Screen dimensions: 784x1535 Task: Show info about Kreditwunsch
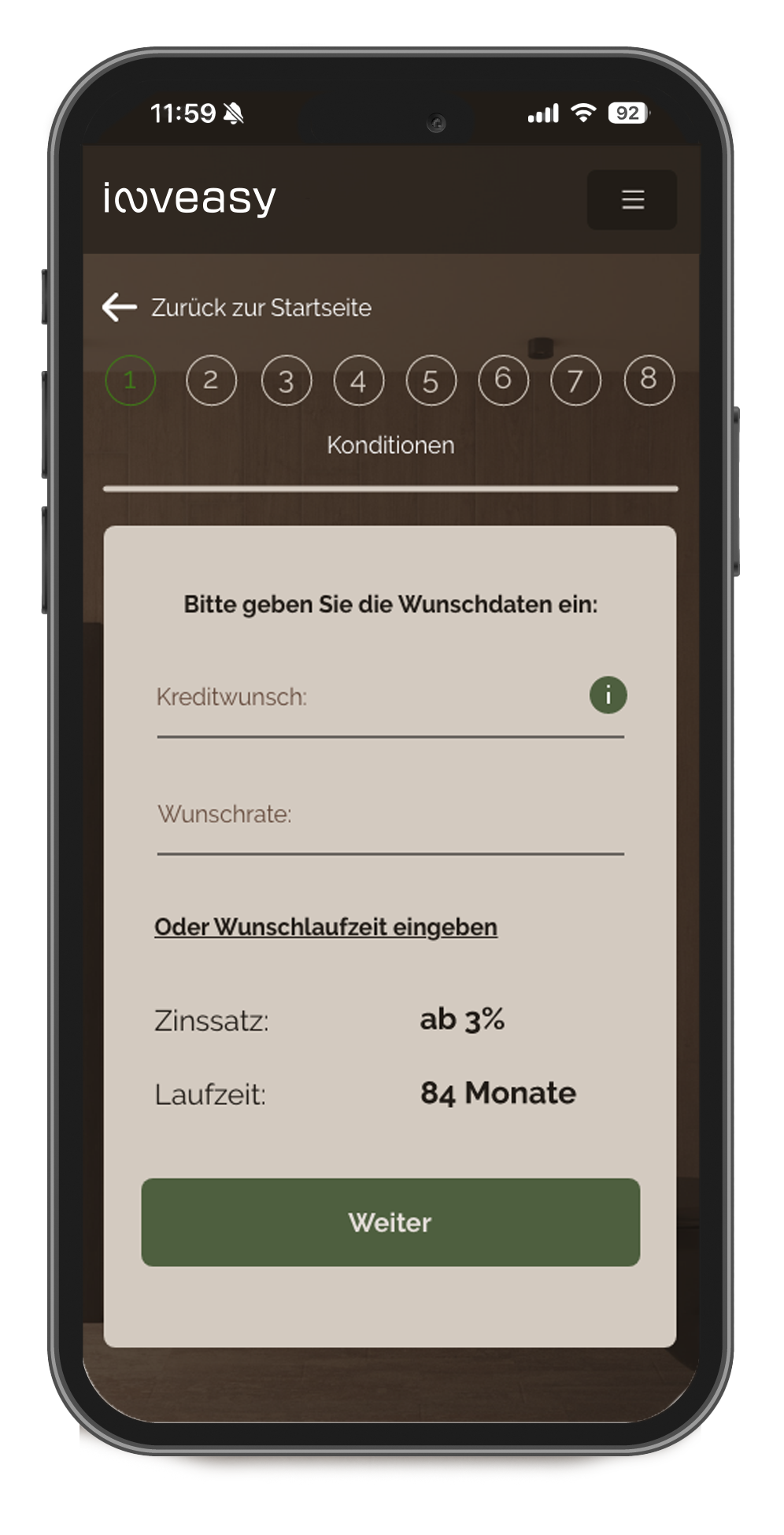[608, 695]
